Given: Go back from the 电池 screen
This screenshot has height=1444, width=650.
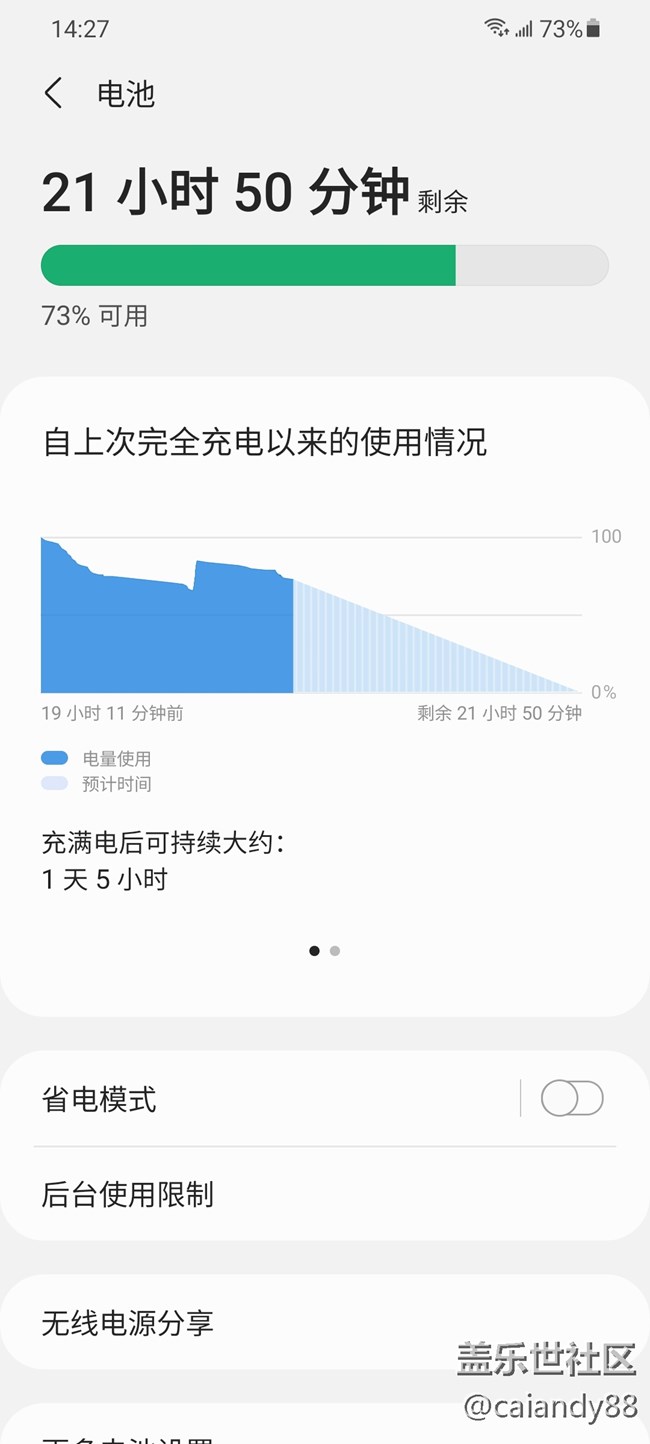Looking at the screenshot, I should (x=54, y=94).
